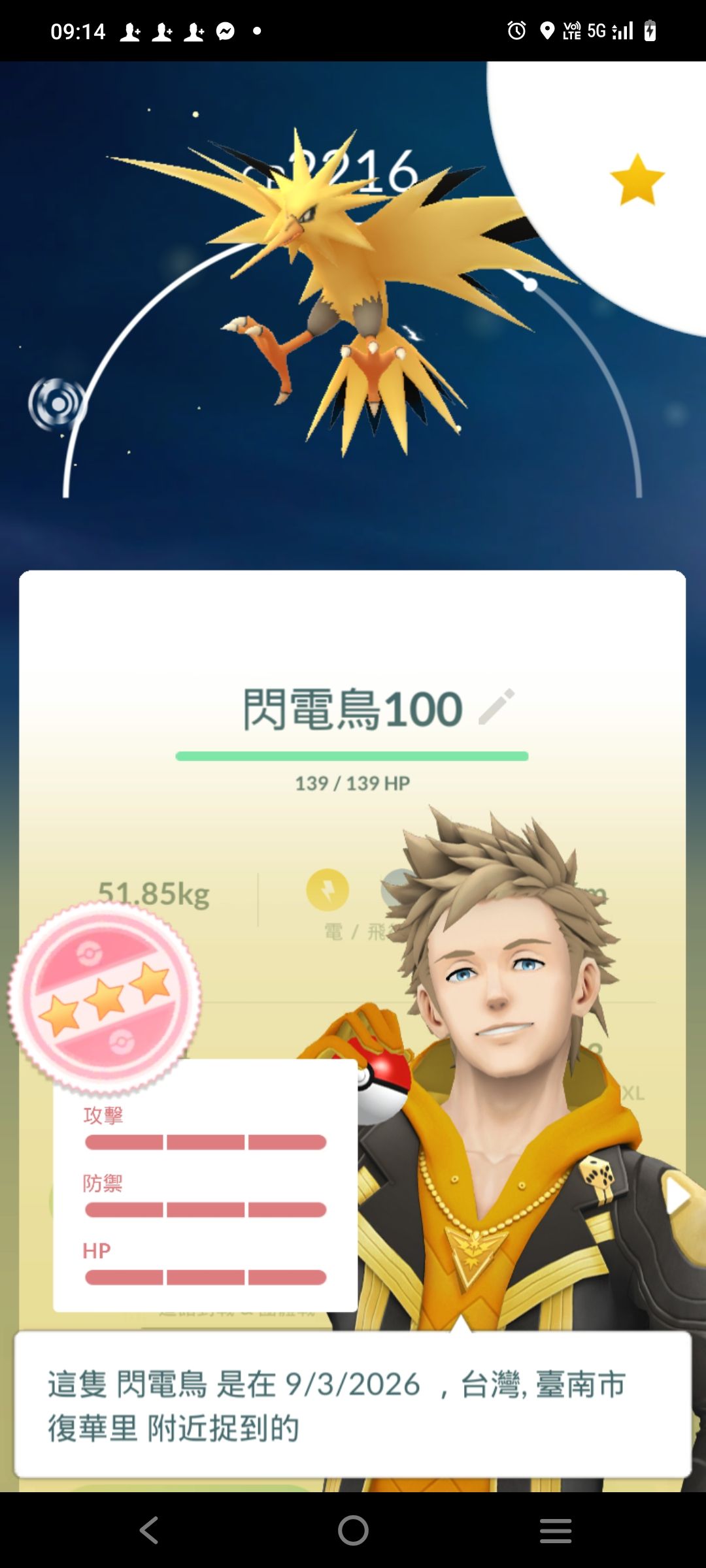706x1568 pixels.
Task: Open recent apps overview
Action: pos(556,1530)
